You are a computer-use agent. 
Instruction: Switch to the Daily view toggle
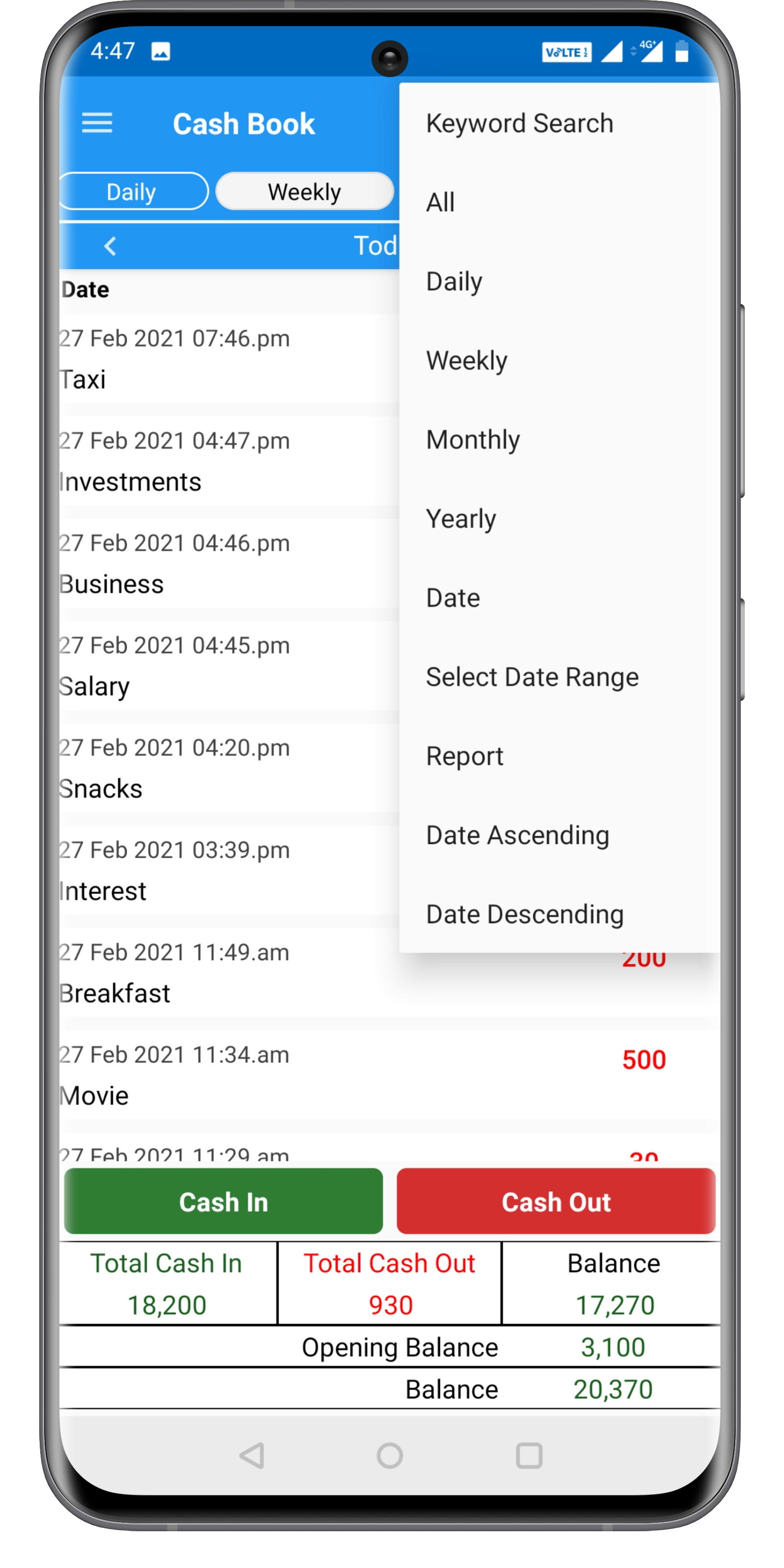pos(131,191)
